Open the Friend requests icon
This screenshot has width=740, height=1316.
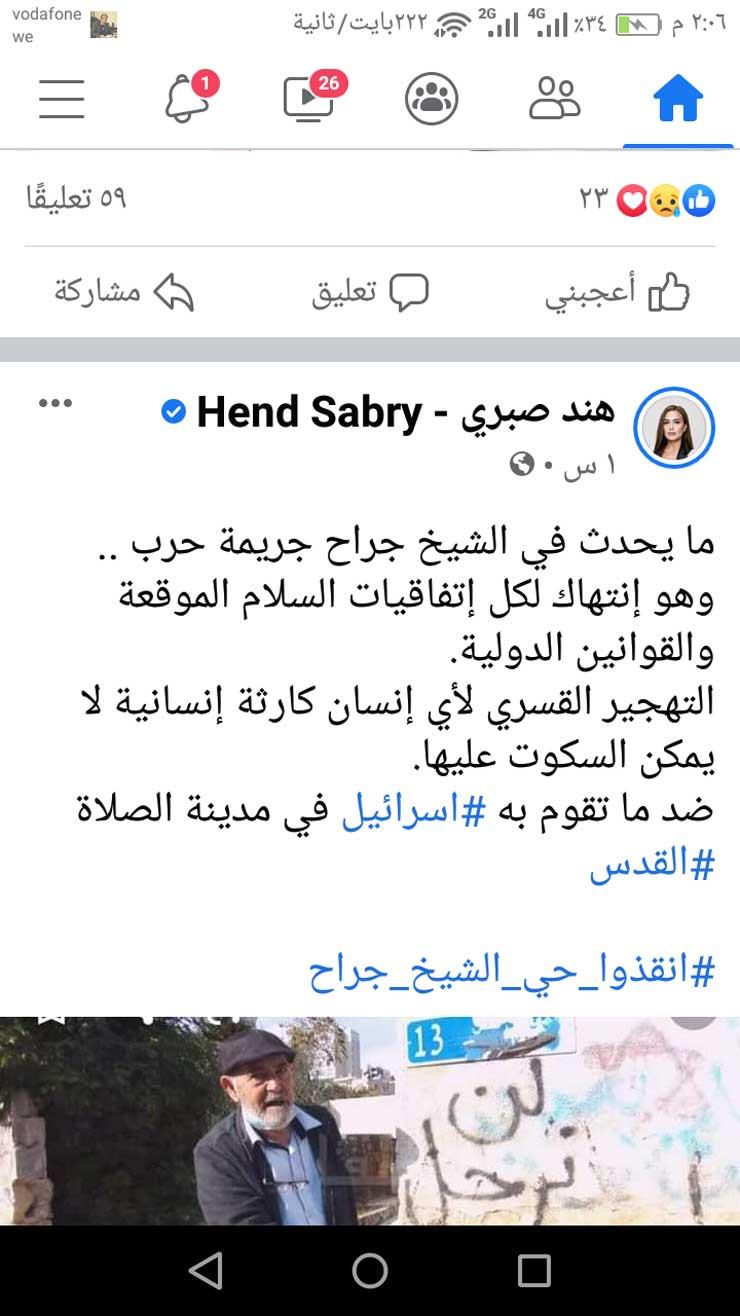coord(556,99)
